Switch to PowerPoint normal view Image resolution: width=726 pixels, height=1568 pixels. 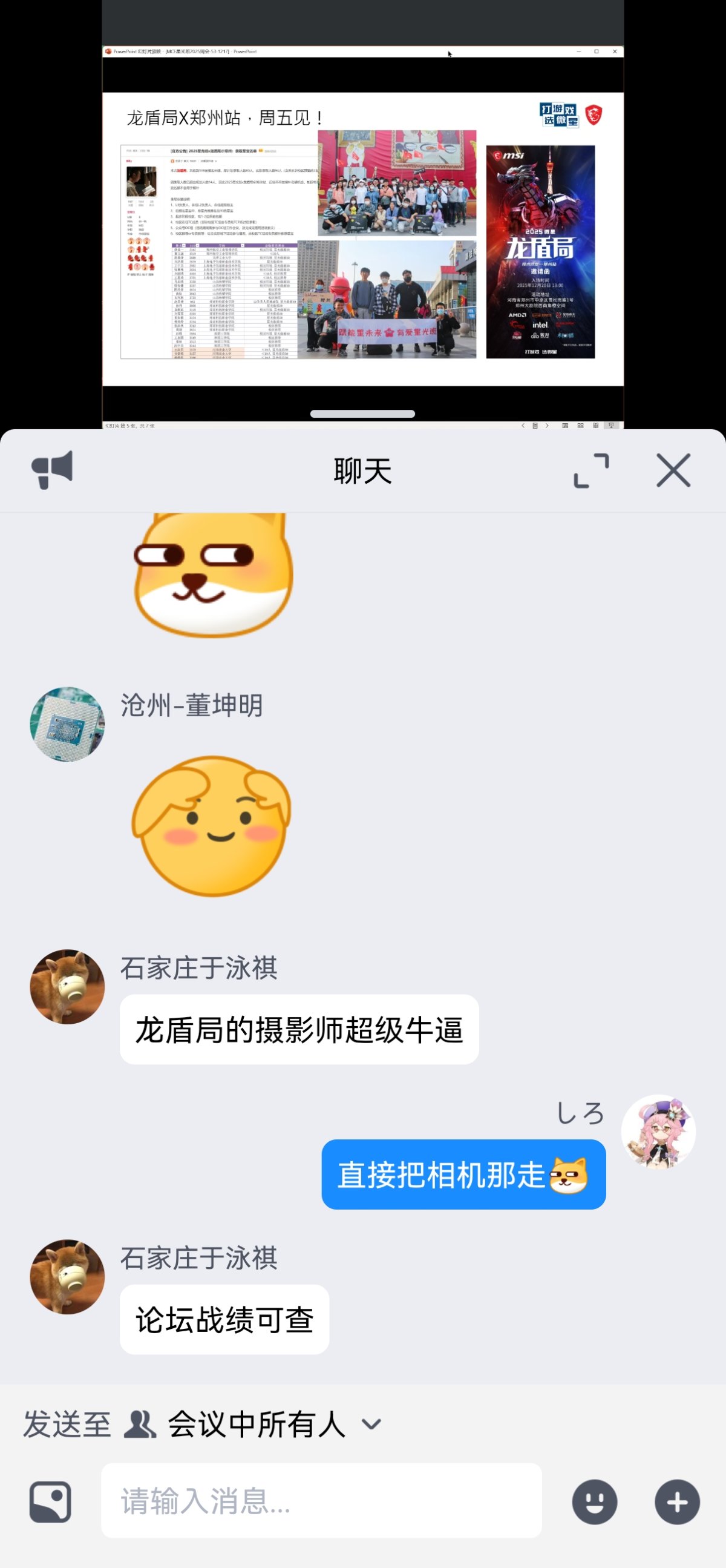point(566,427)
